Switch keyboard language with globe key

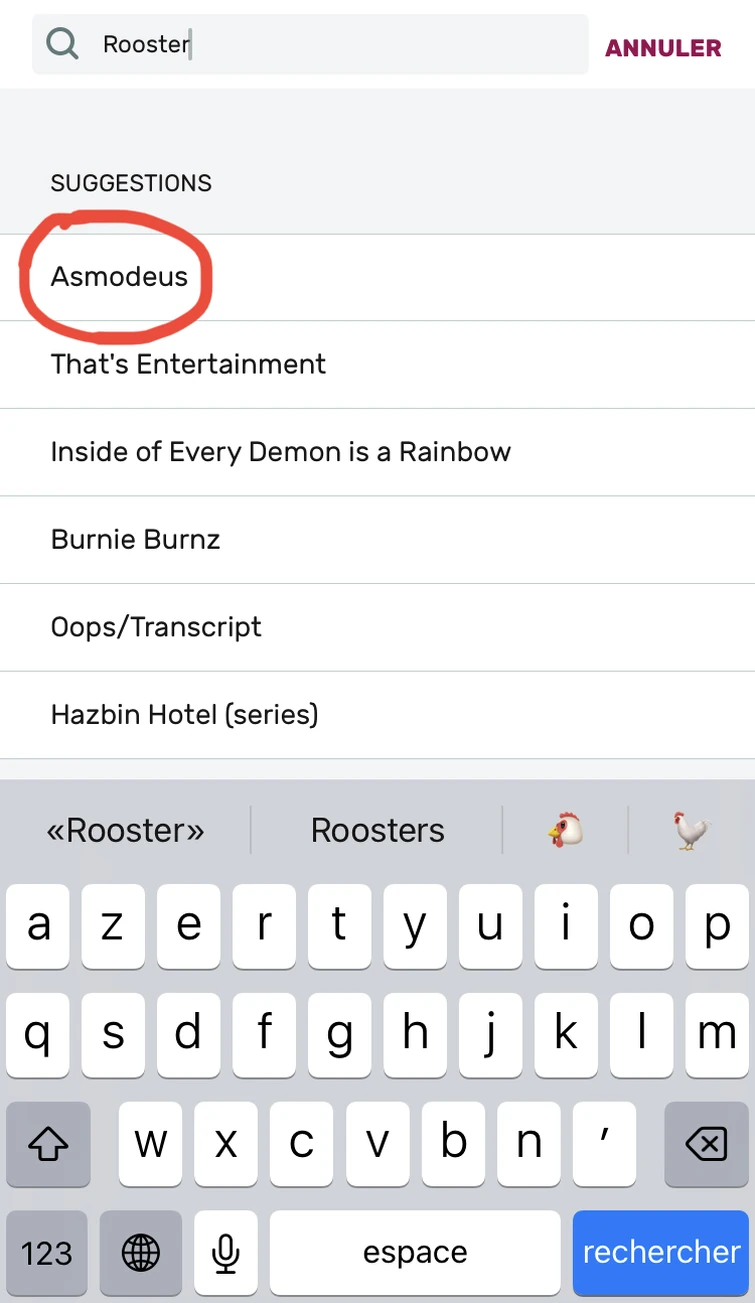(141, 1252)
